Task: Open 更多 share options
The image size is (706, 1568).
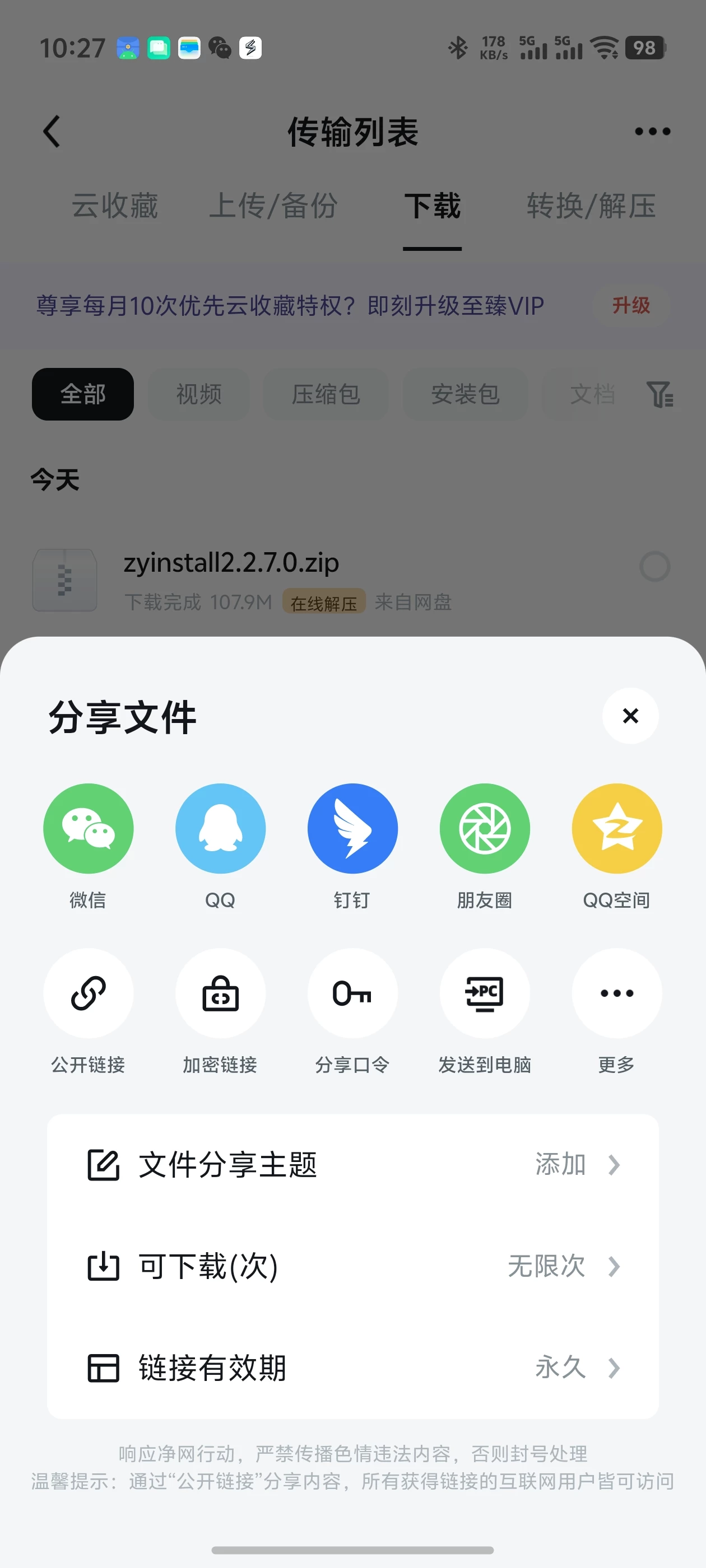Action: [616, 993]
